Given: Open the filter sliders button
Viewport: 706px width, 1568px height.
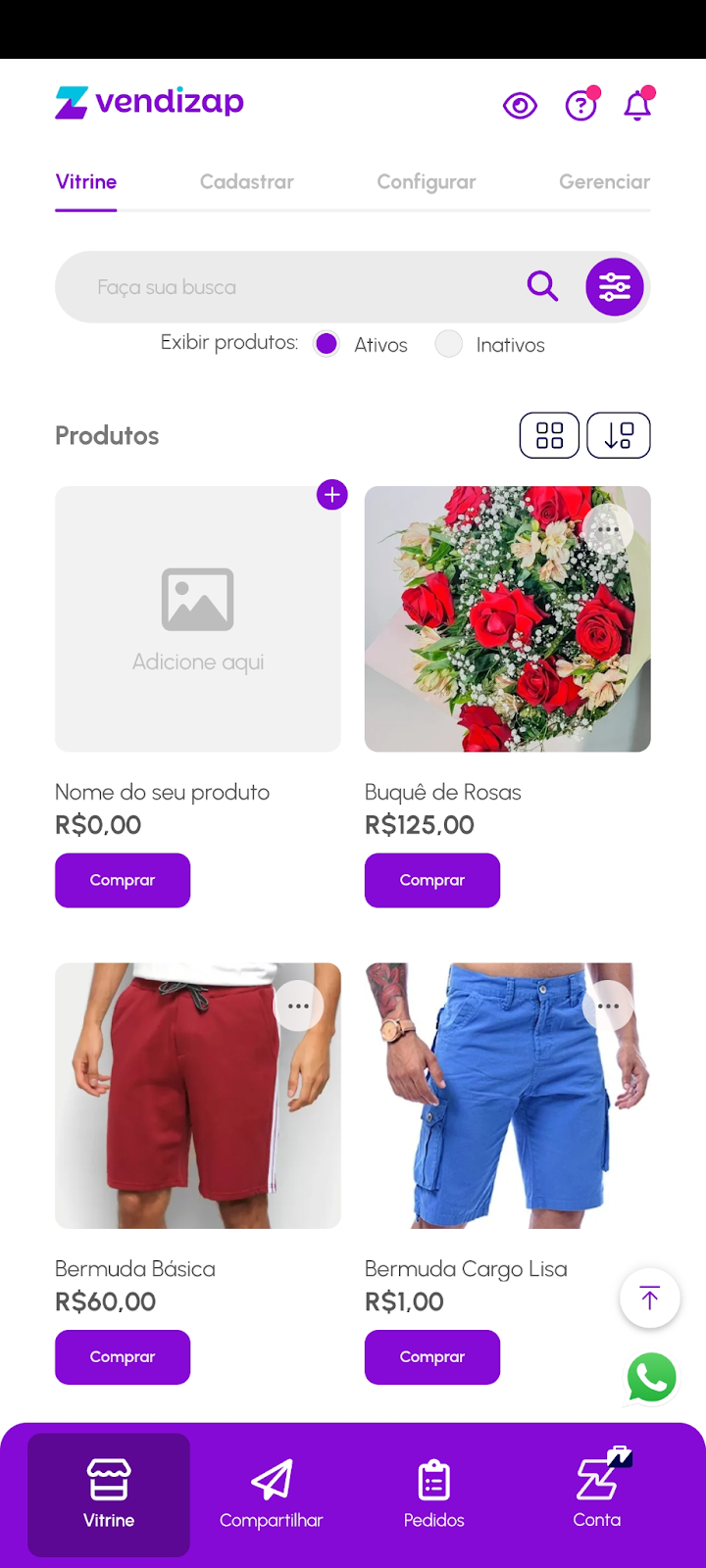Looking at the screenshot, I should click(x=615, y=287).
